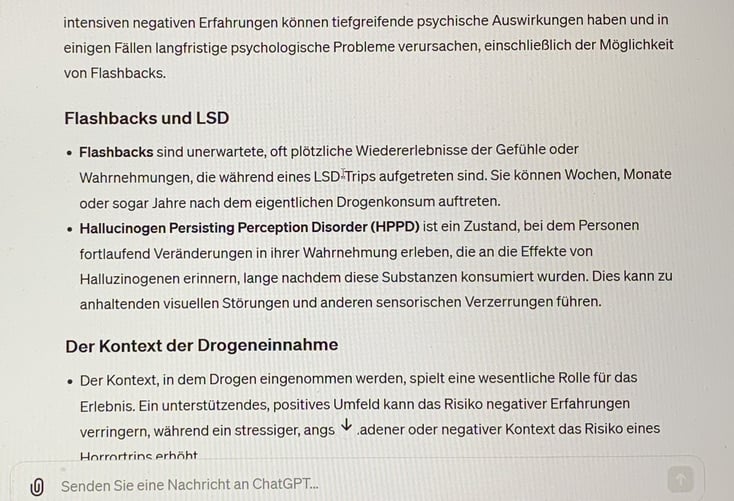Tap the attach file paperclip icon
This screenshot has height=501, width=734.
pyautogui.click(x=37, y=486)
